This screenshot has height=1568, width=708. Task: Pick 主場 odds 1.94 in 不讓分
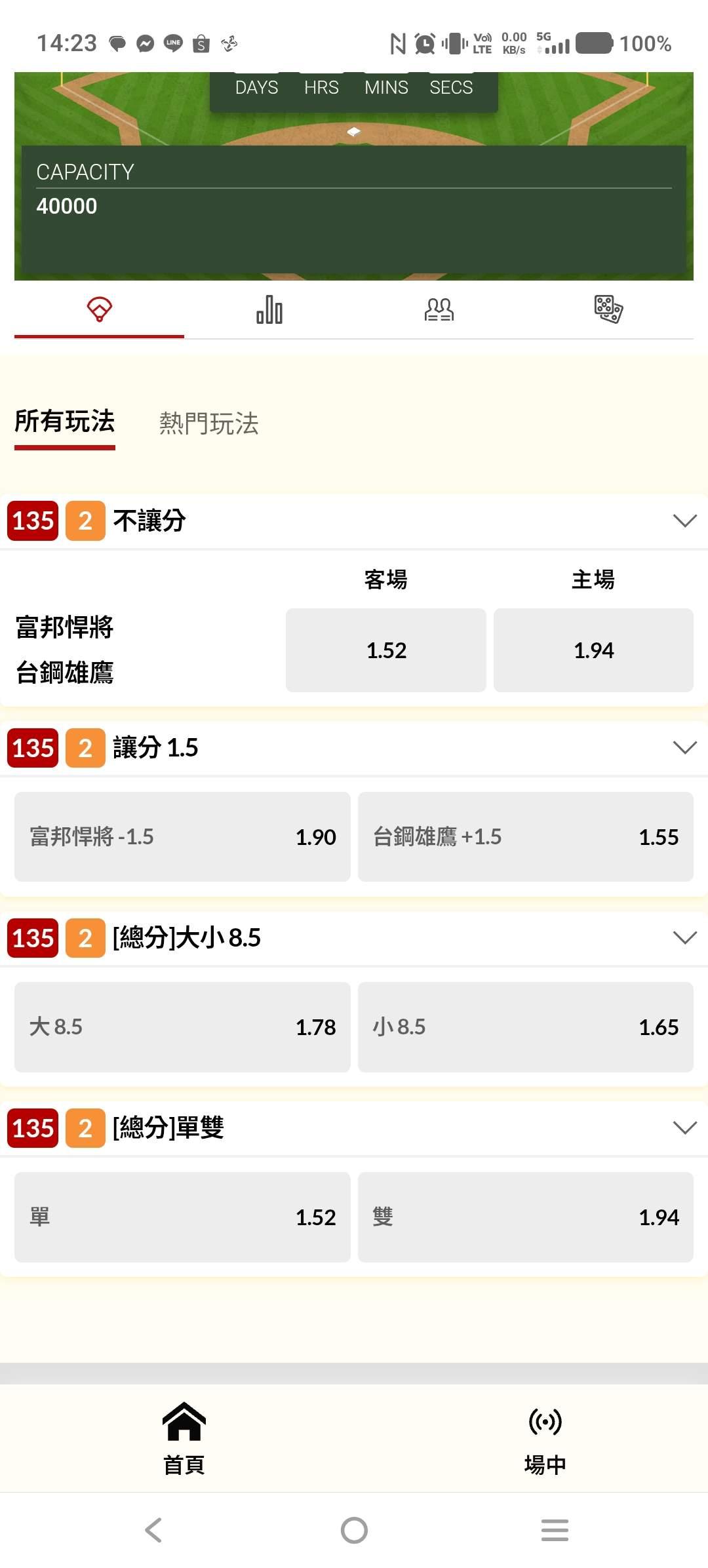[x=593, y=650]
